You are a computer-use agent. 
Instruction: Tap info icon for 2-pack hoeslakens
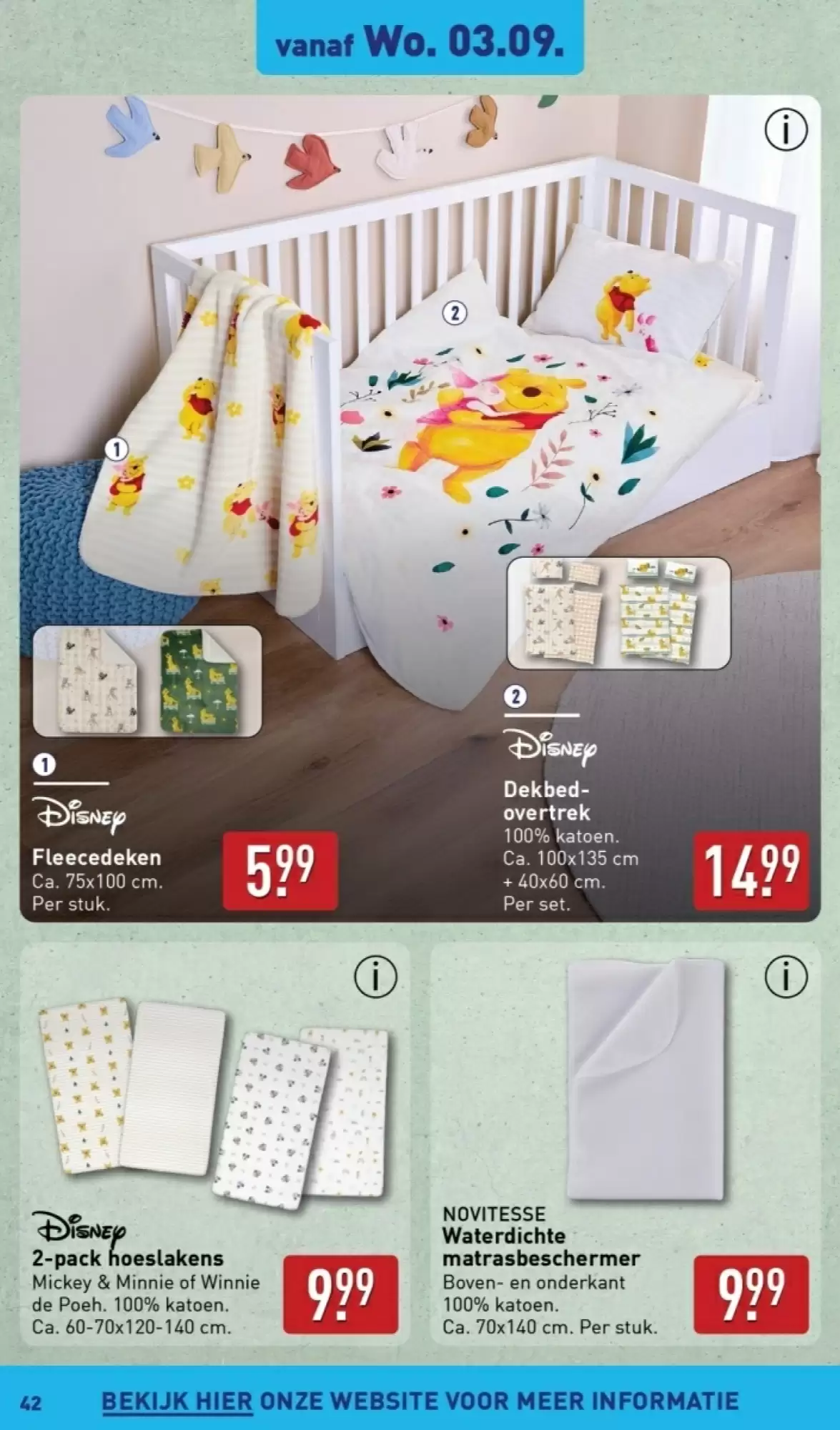click(375, 975)
